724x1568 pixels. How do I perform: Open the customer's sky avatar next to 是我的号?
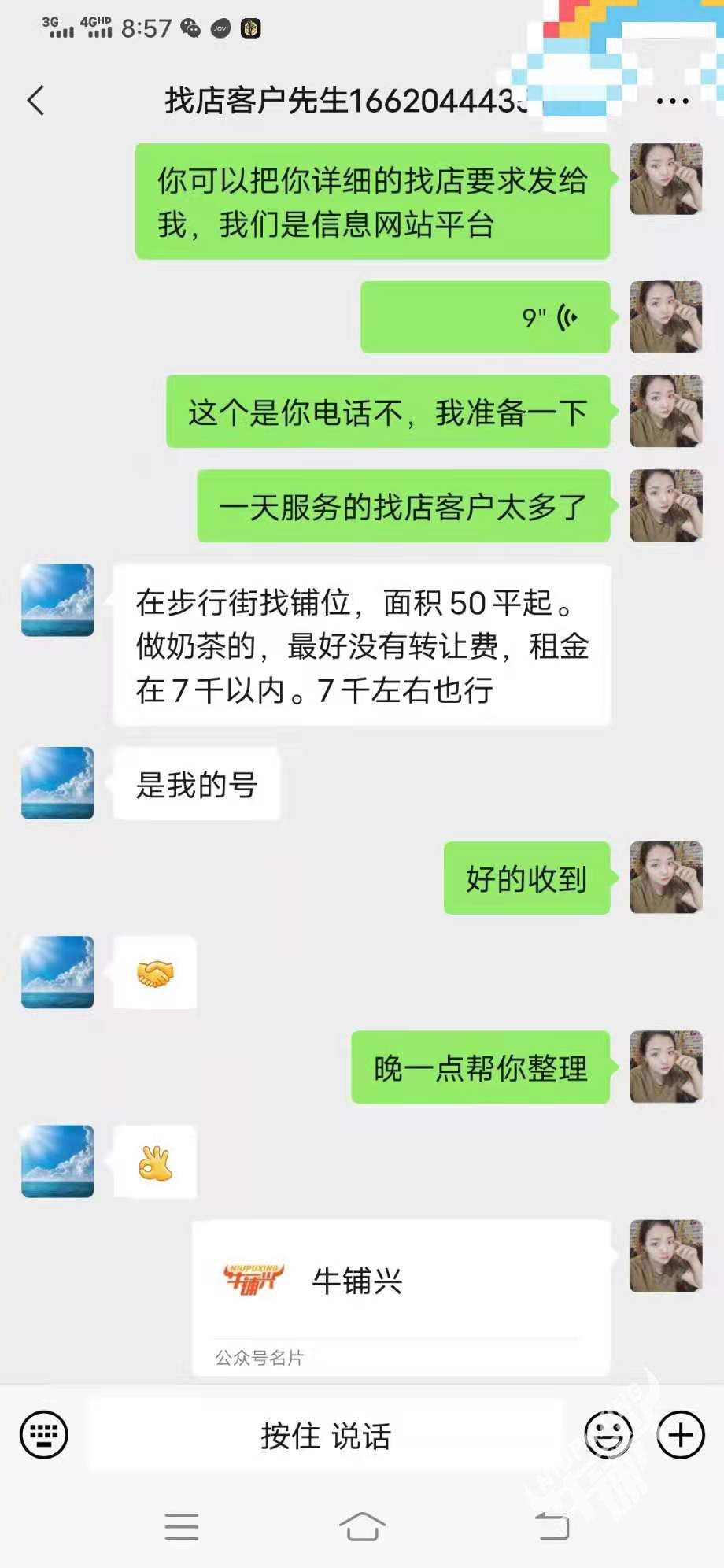(x=57, y=783)
